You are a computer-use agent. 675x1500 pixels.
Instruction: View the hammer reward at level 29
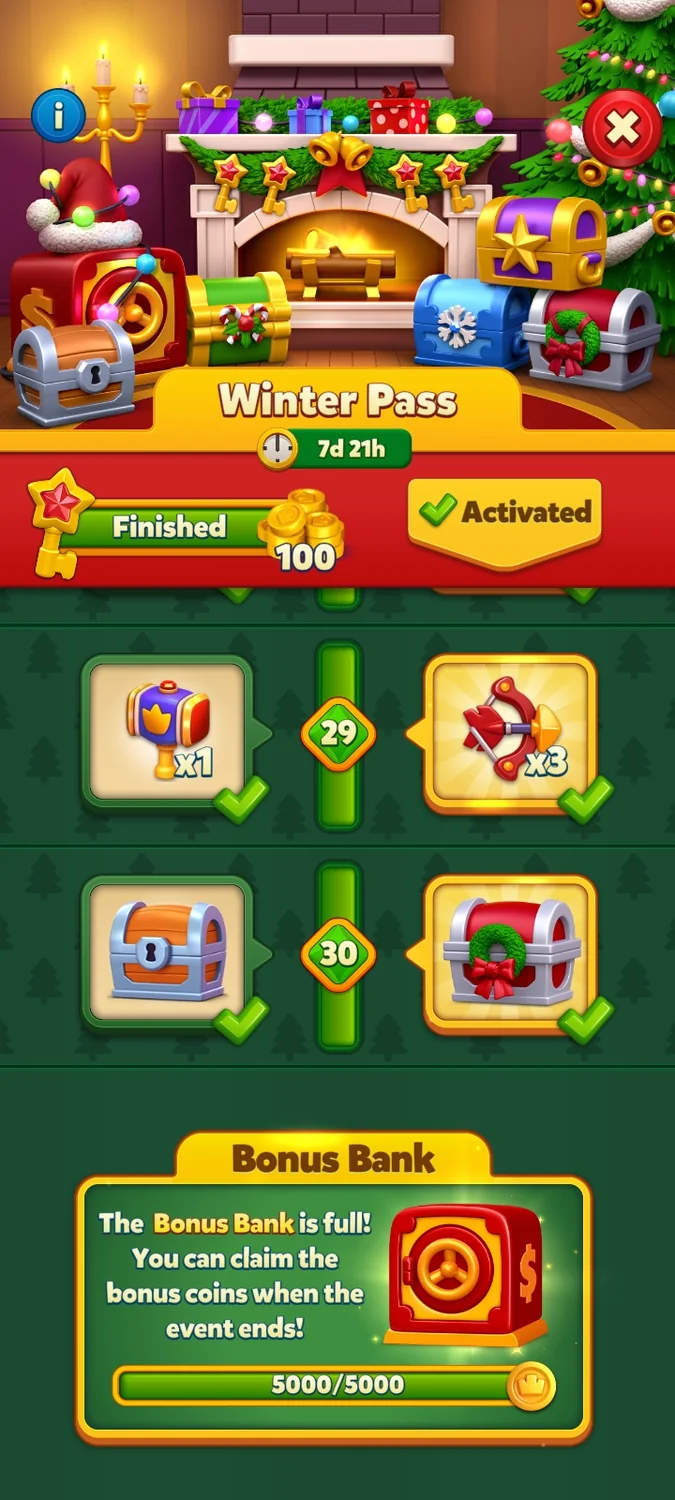point(167,733)
